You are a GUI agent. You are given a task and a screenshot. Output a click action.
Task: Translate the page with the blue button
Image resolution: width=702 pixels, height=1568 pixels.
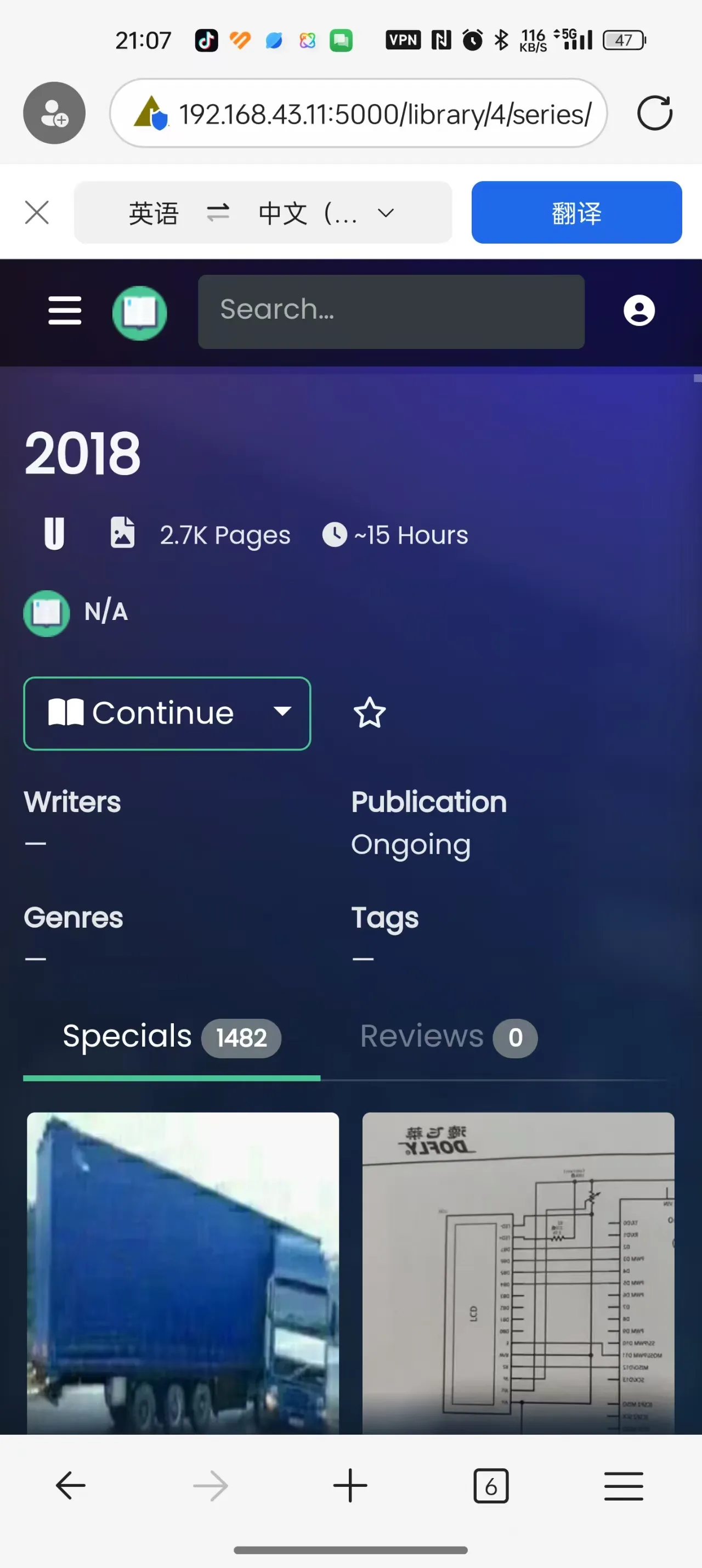point(576,212)
